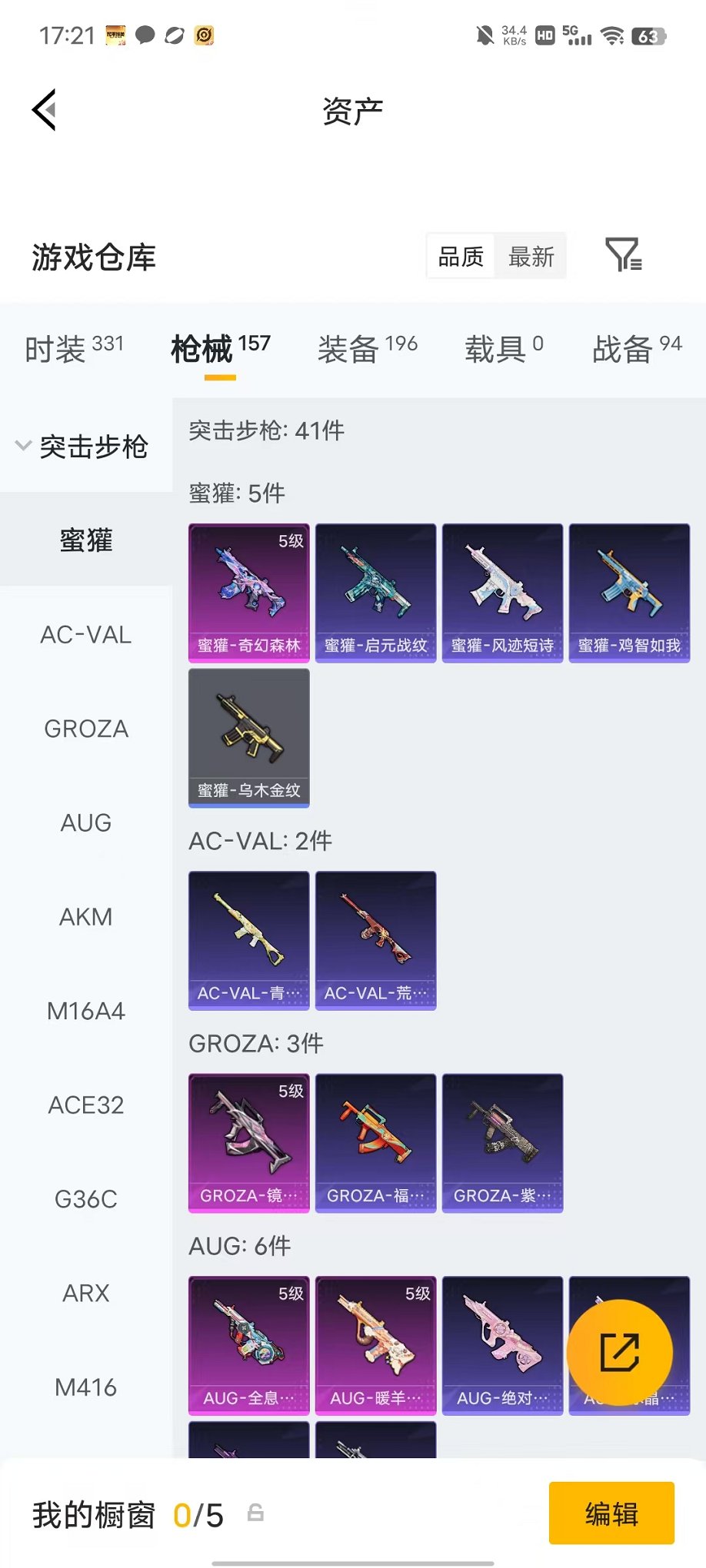Go back using the top-left arrow
706x1568 pixels.
point(45,110)
